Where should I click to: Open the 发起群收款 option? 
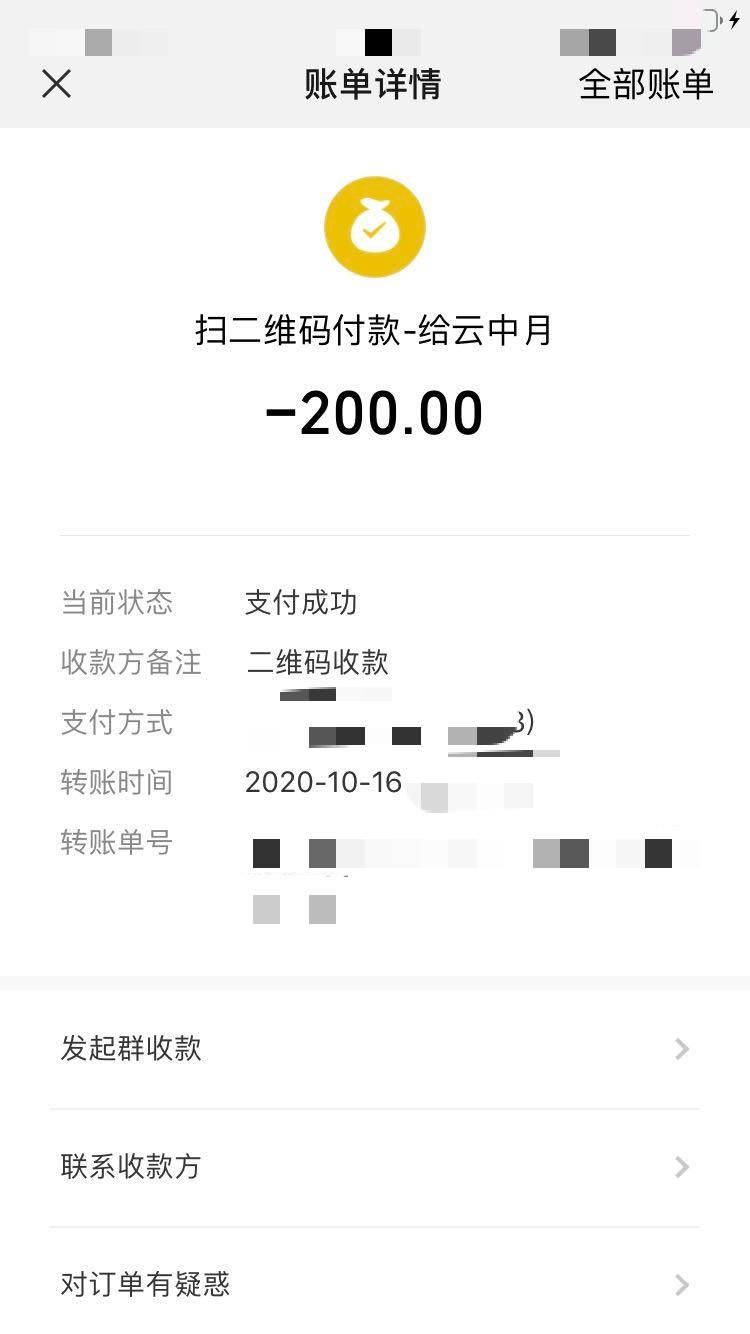pyautogui.click(x=375, y=1049)
